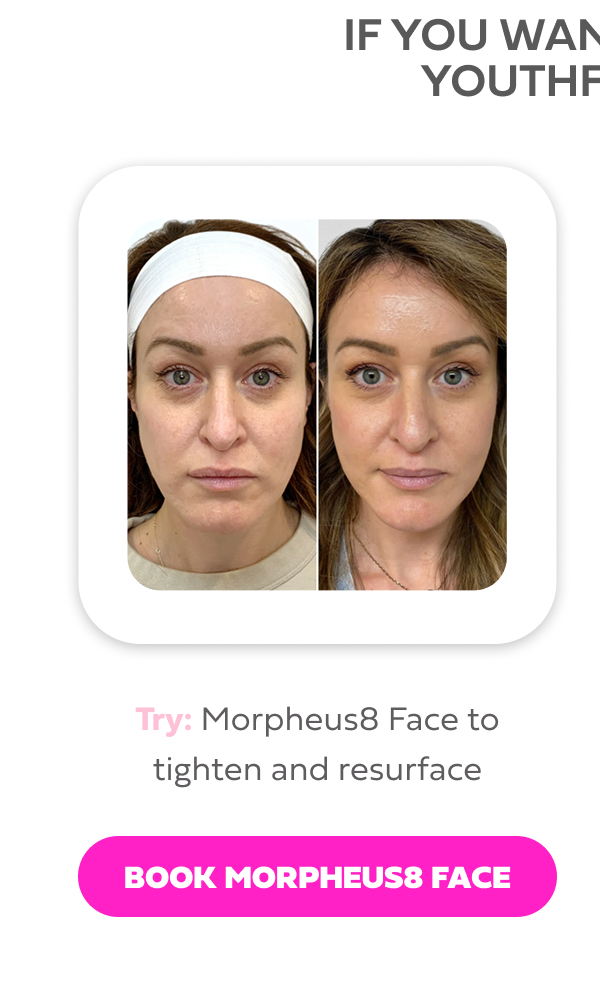The height and width of the screenshot is (986, 600).
Task: Open the before and after photo card
Action: click(317, 405)
